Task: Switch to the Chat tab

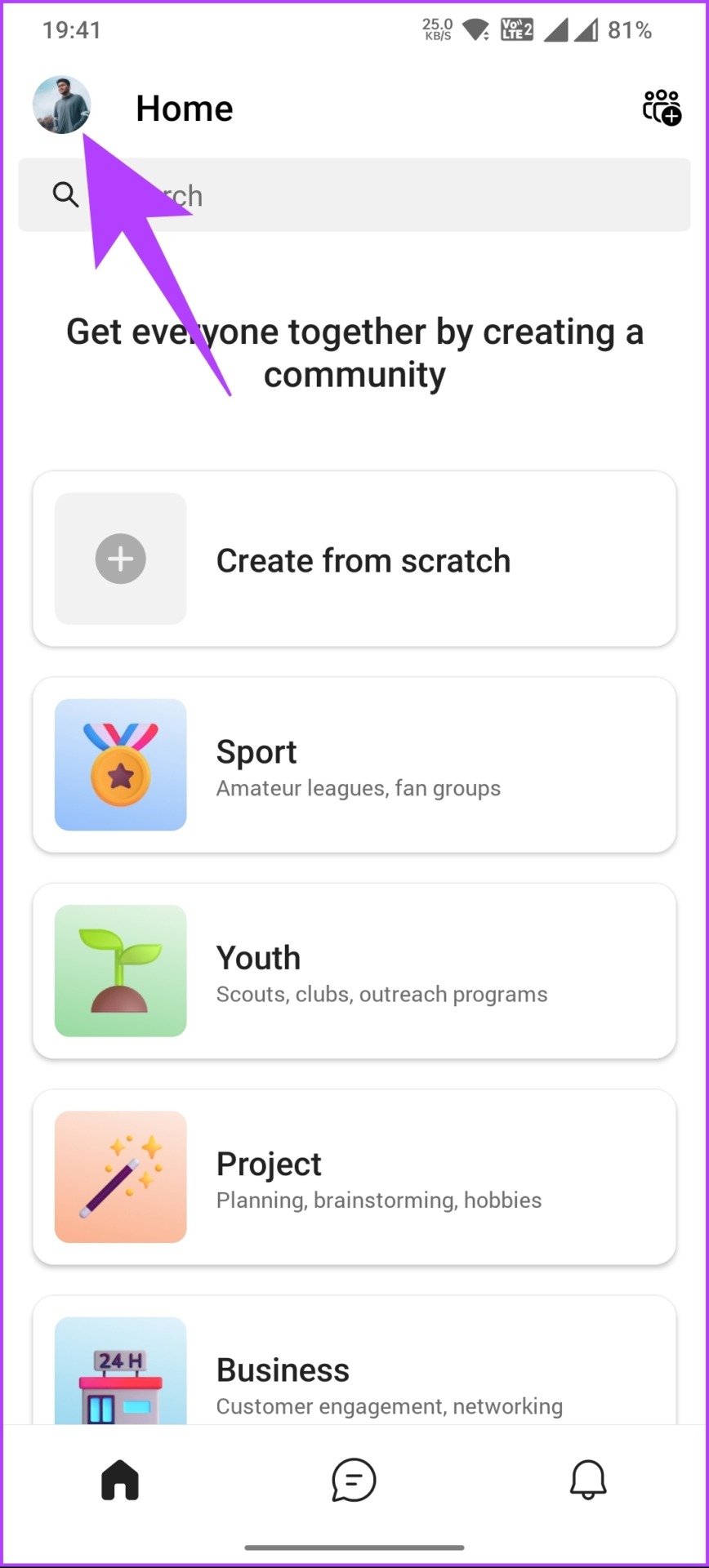Action: click(354, 1480)
